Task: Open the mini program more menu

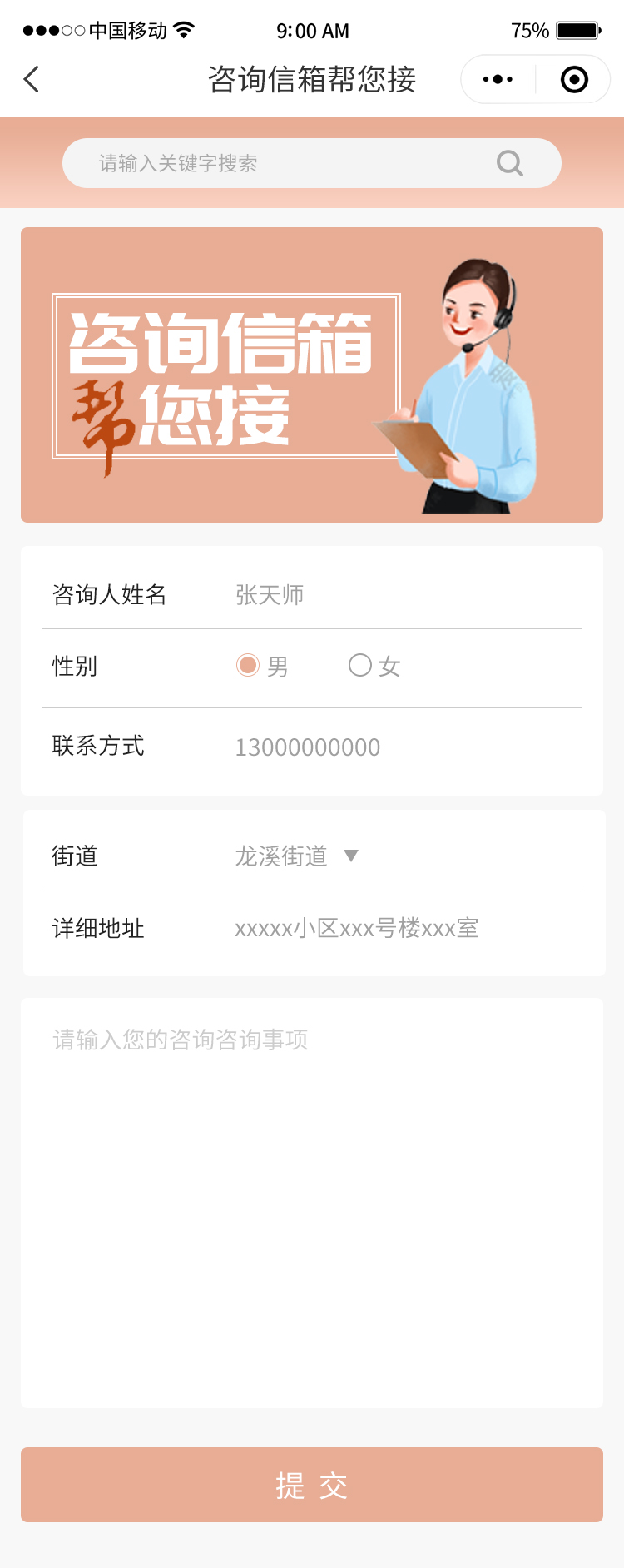Action: (498, 80)
